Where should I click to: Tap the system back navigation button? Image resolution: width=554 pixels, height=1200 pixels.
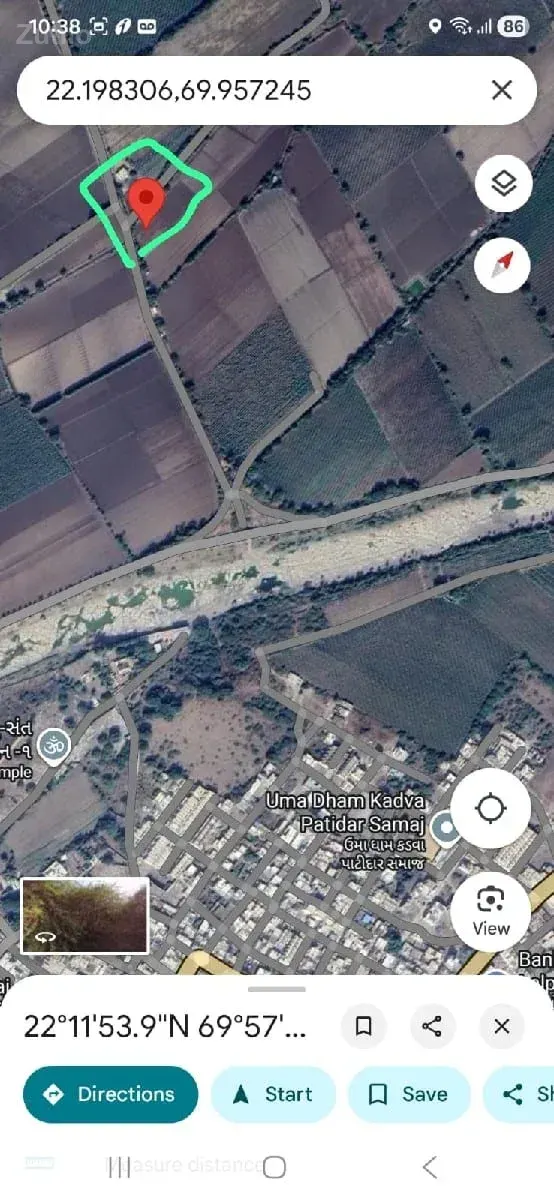[x=430, y=1166]
